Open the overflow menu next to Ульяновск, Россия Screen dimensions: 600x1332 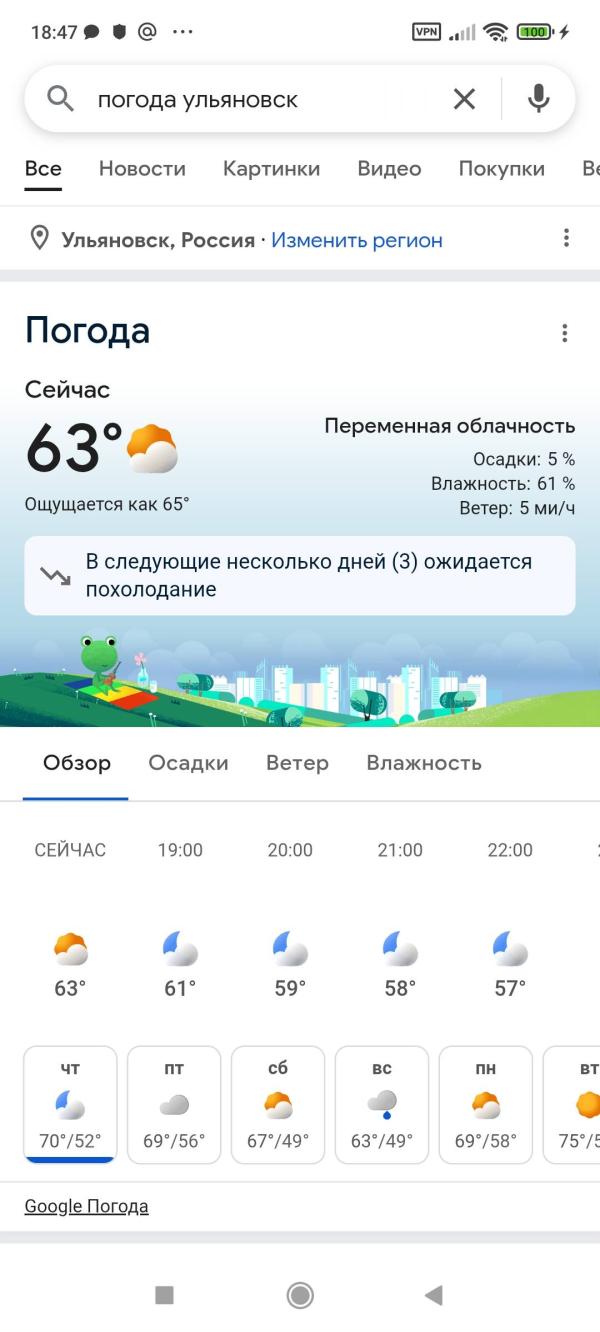point(566,238)
